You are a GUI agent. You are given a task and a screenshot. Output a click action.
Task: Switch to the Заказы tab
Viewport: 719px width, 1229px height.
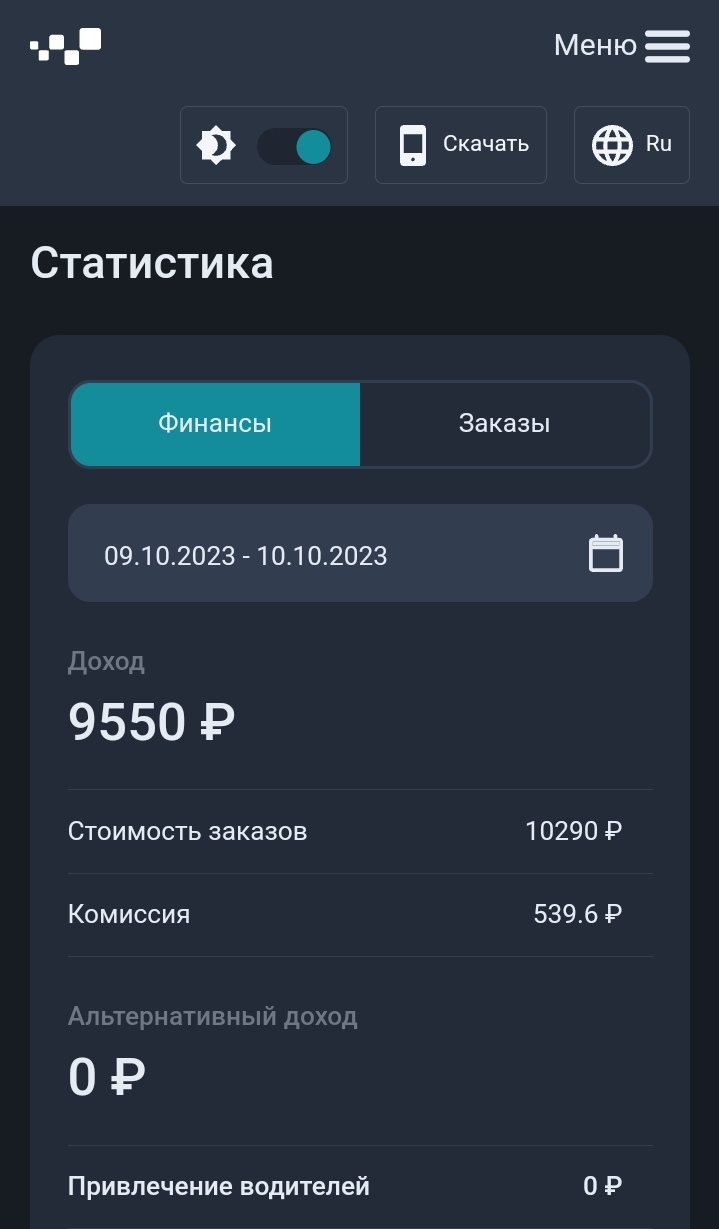pos(504,424)
